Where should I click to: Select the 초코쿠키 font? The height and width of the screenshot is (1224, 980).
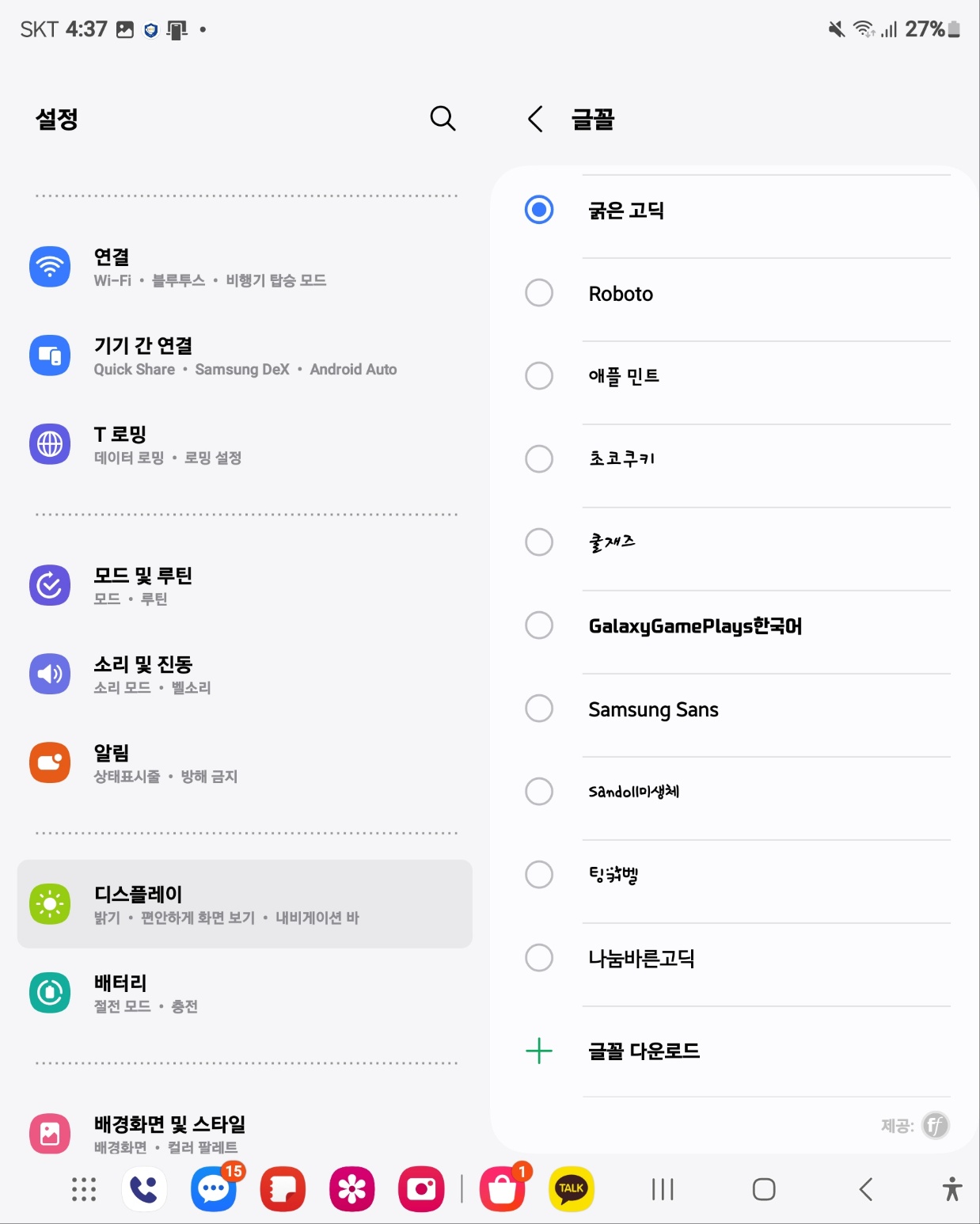[x=733, y=459]
